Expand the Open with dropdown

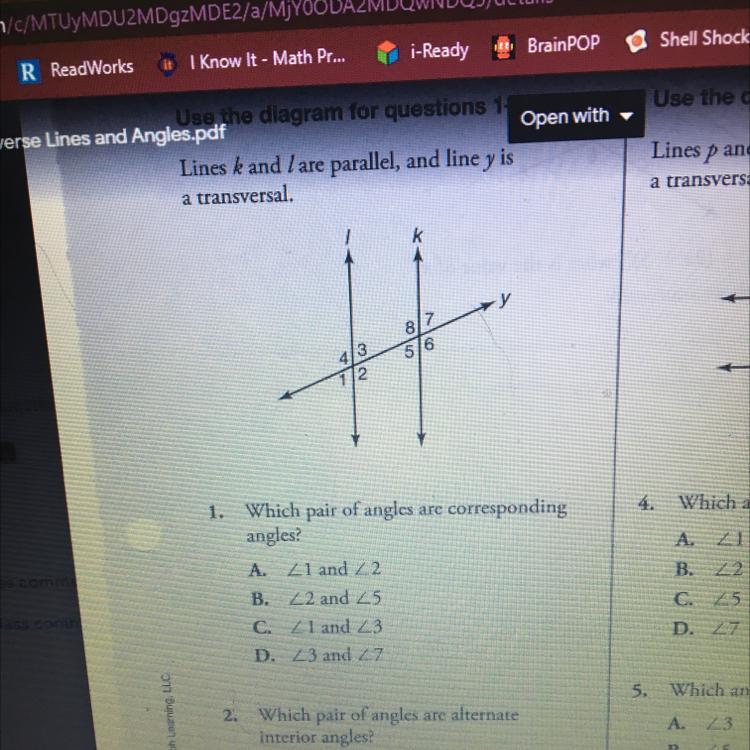tap(576, 117)
